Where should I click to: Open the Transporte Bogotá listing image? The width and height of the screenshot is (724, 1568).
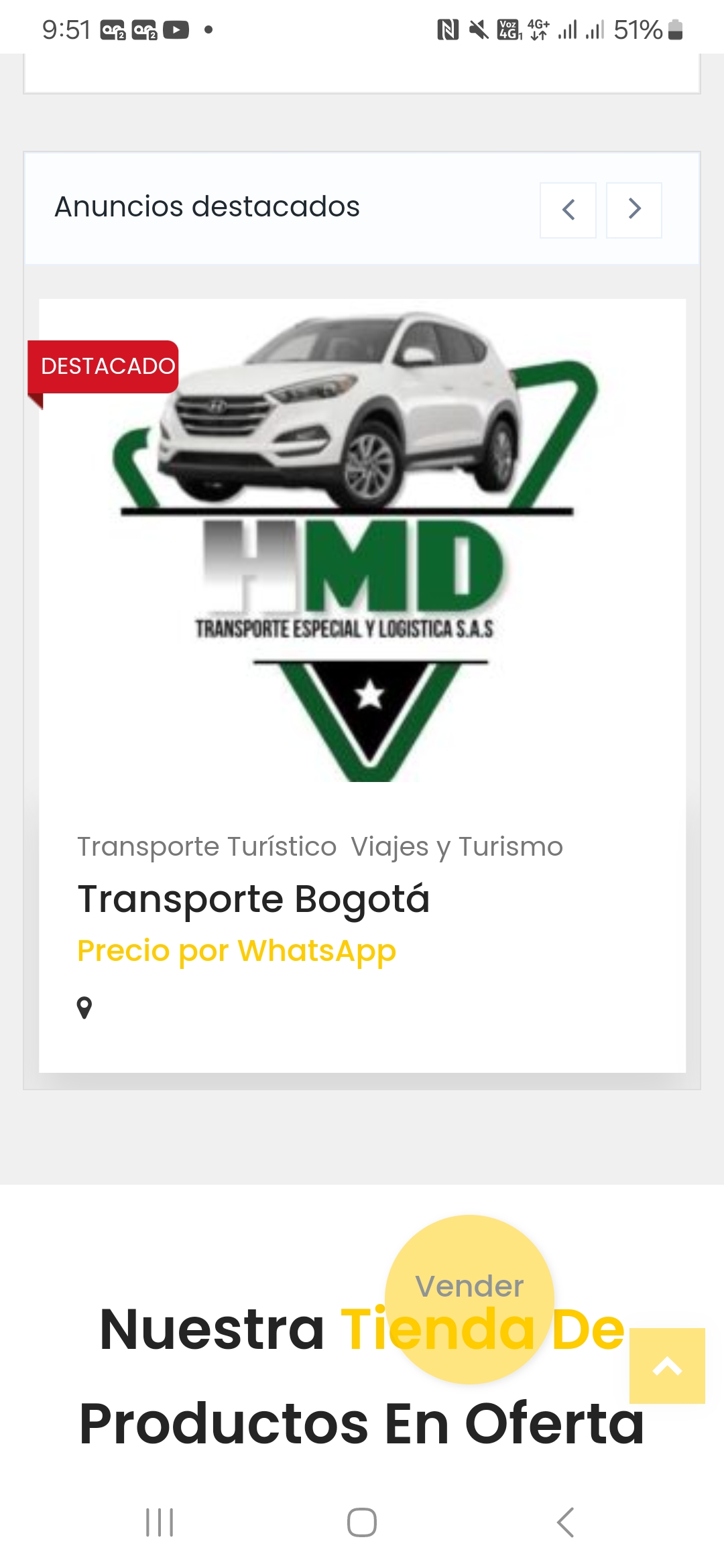tap(362, 543)
